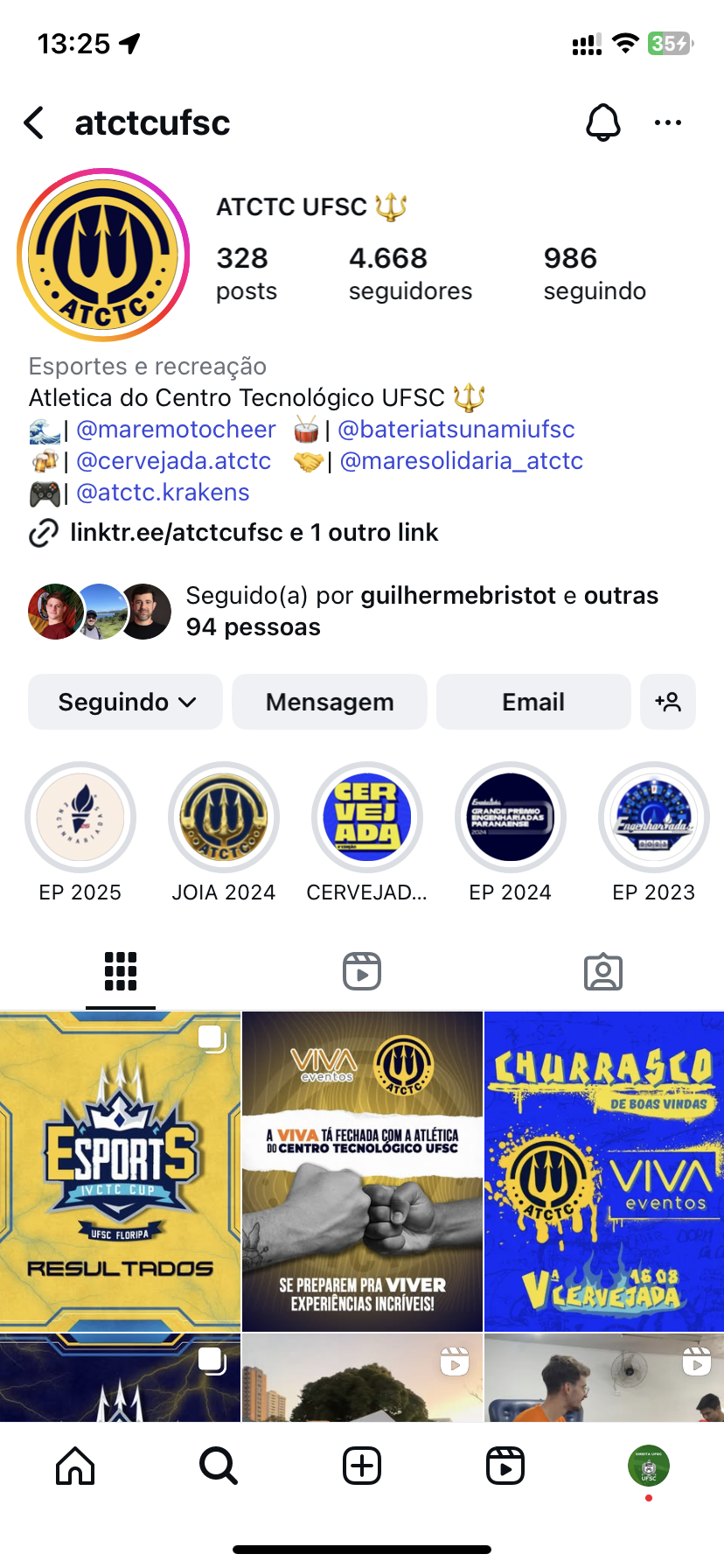The image size is (724, 1568).
Task: Create a new post with plus icon
Action: pyautogui.click(x=362, y=1466)
